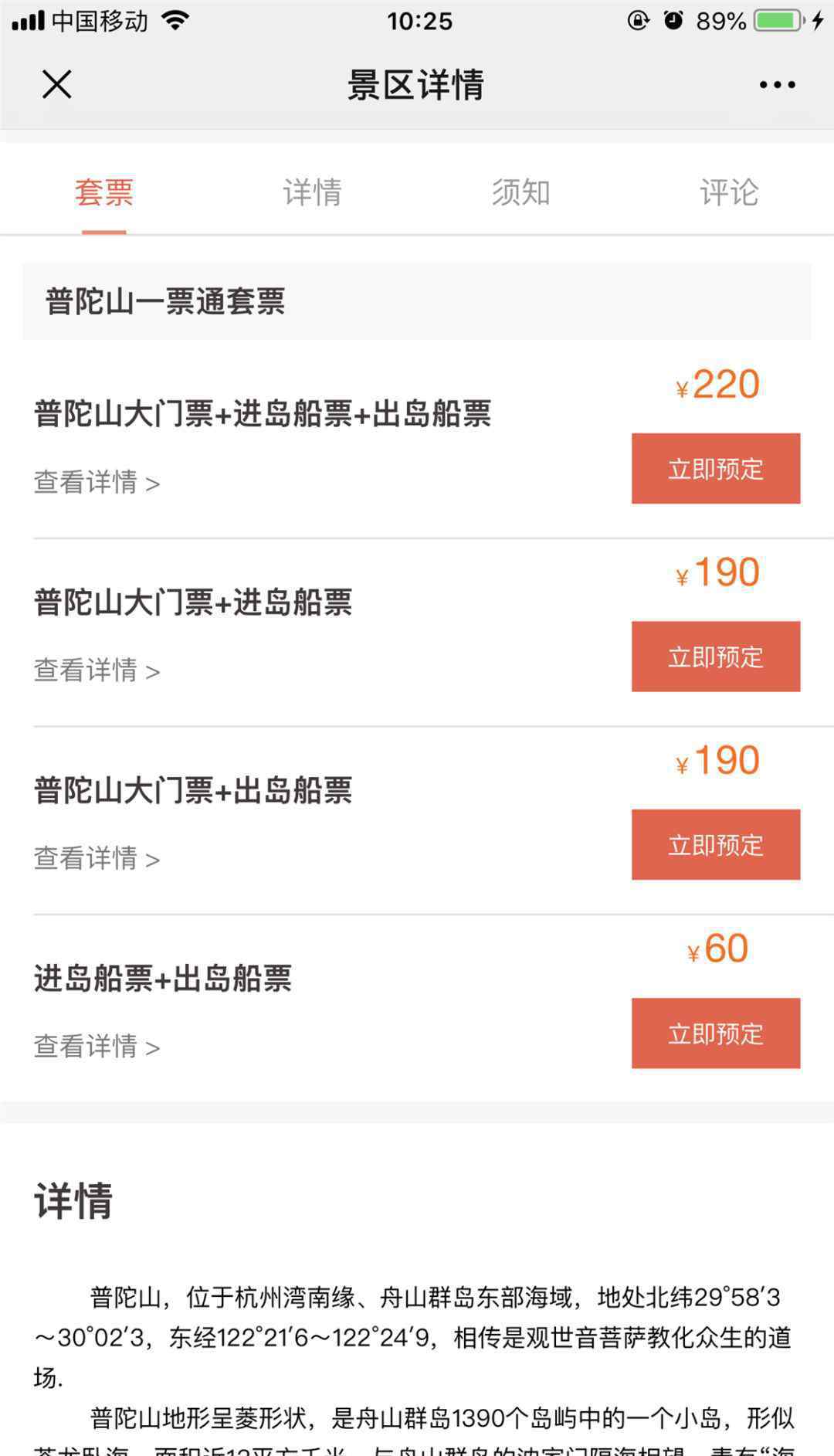
Task: View details of the ¥220 package
Action: tap(97, 482)
